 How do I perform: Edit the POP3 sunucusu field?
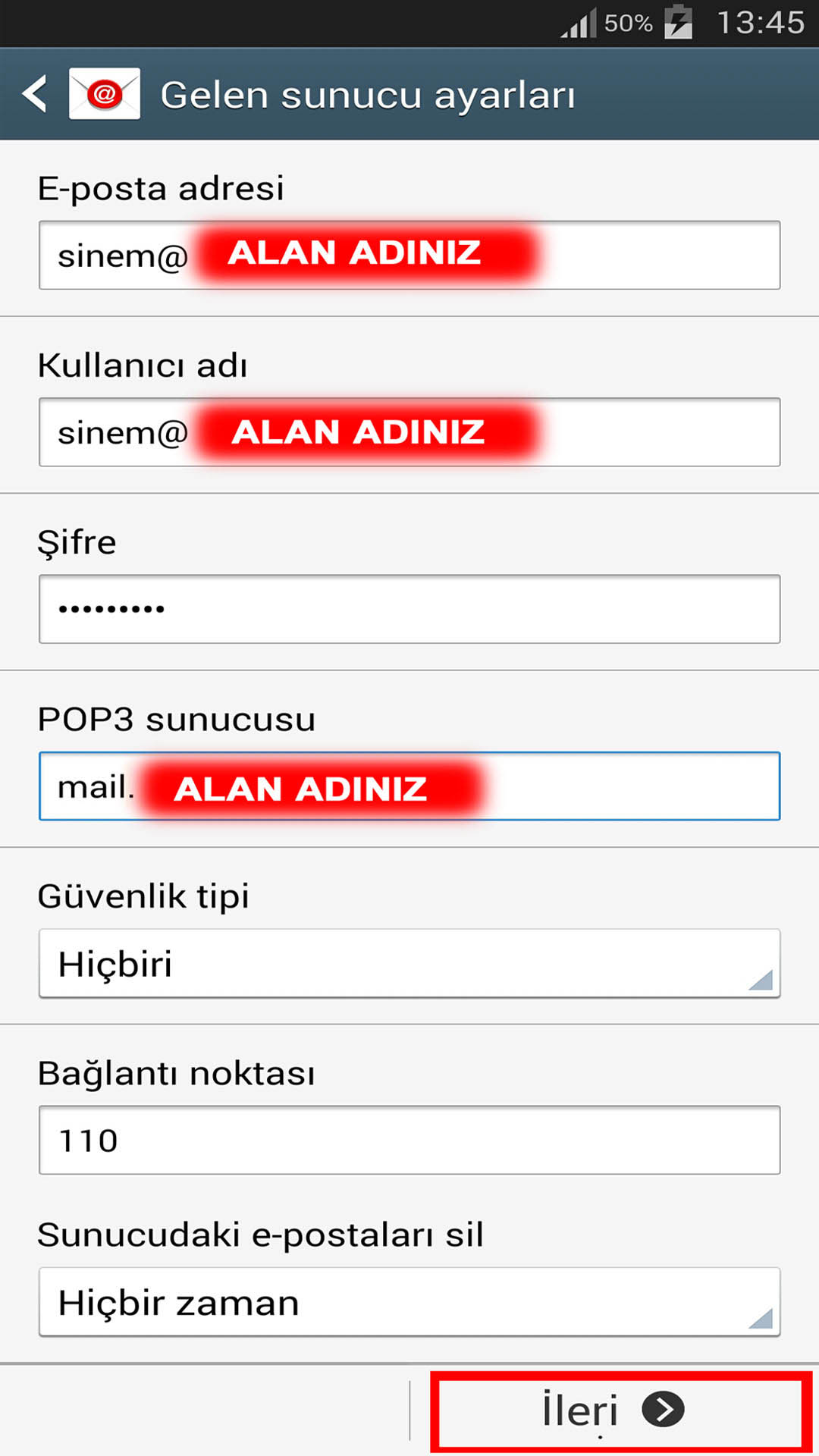(x=409, y=786)
